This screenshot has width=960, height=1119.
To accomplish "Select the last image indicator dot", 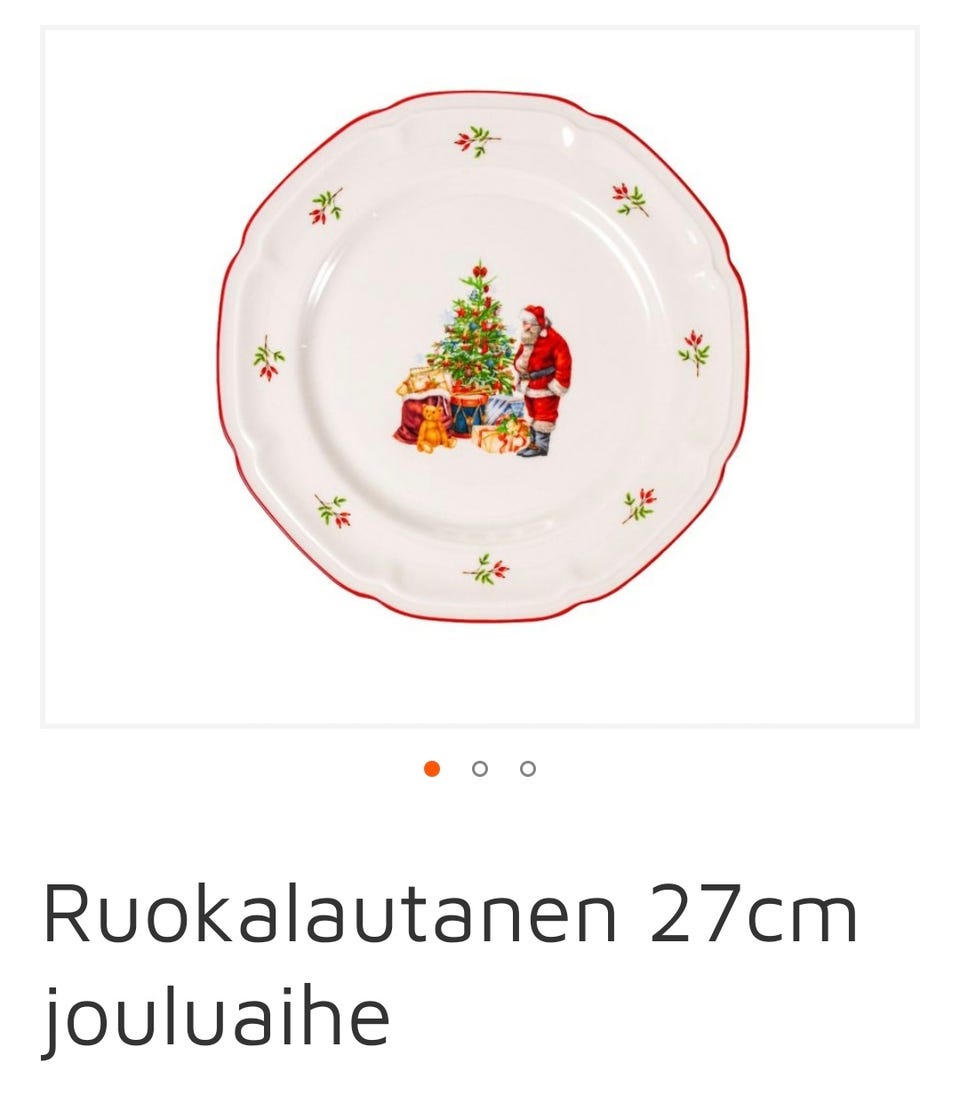I will click(528, 769).
